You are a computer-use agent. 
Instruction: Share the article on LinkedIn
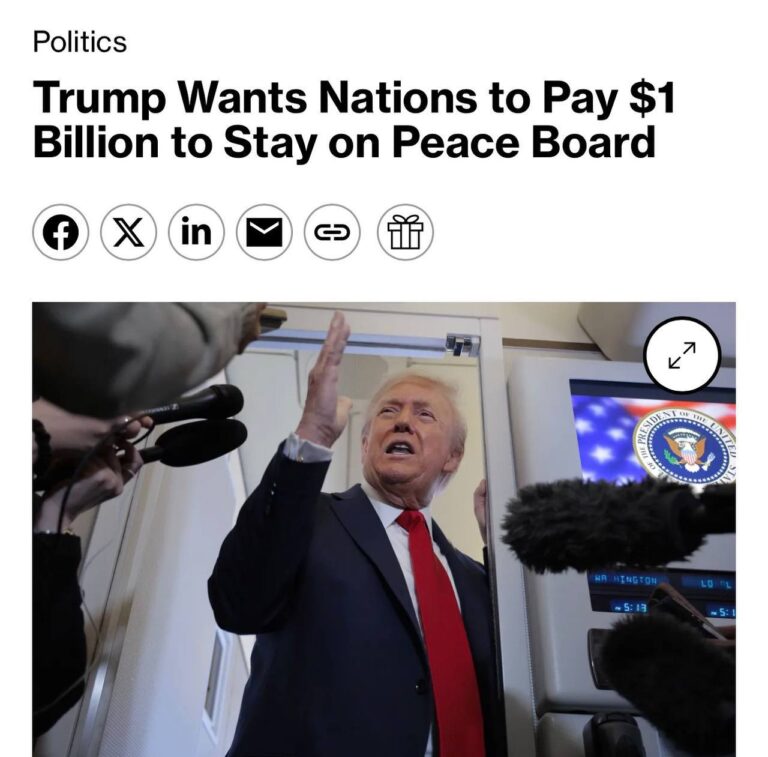coord(197,233)
